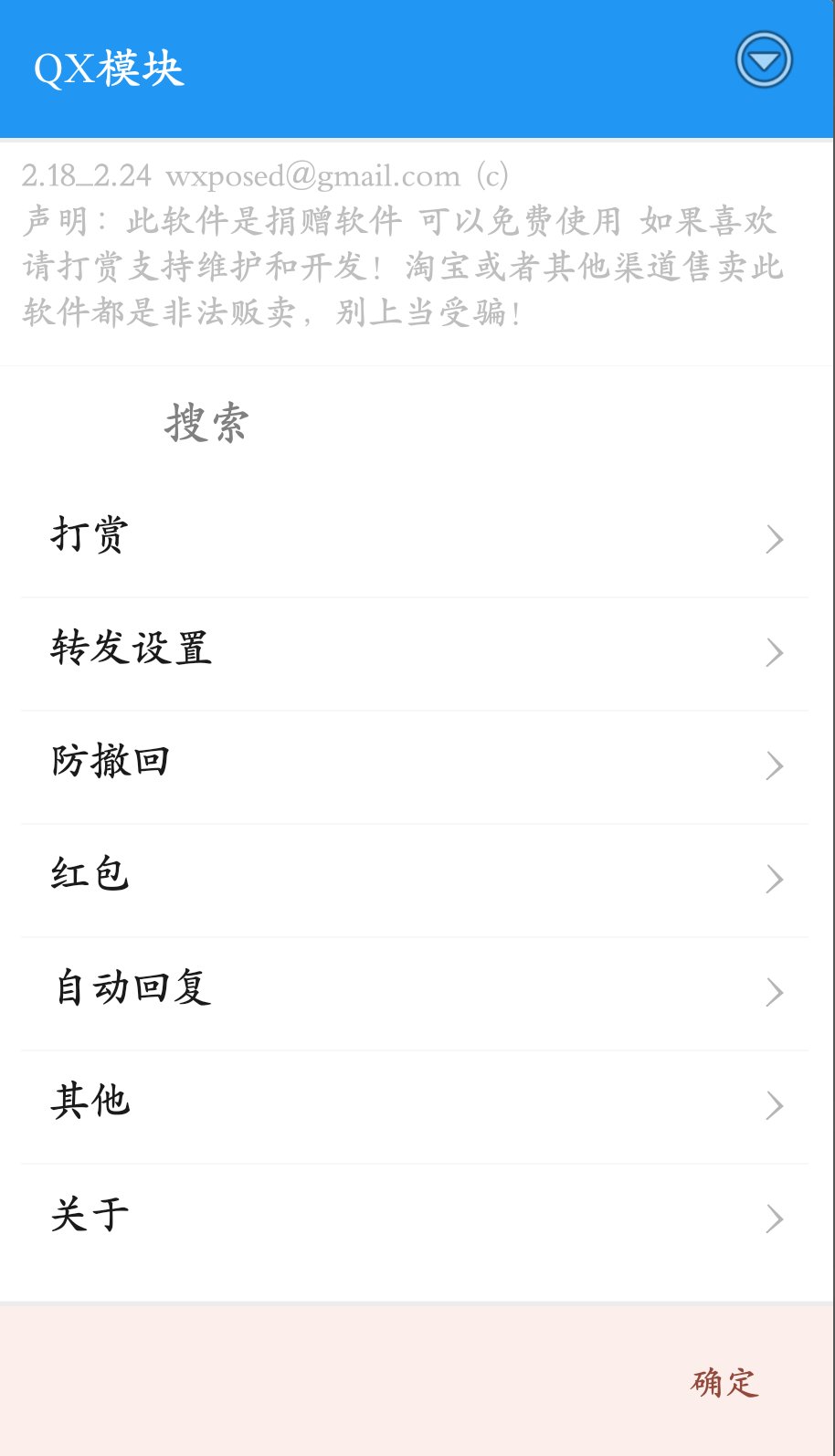Open 转发设置 forwarding settings
Screen dimensions: 835x1456
(415, 652)
